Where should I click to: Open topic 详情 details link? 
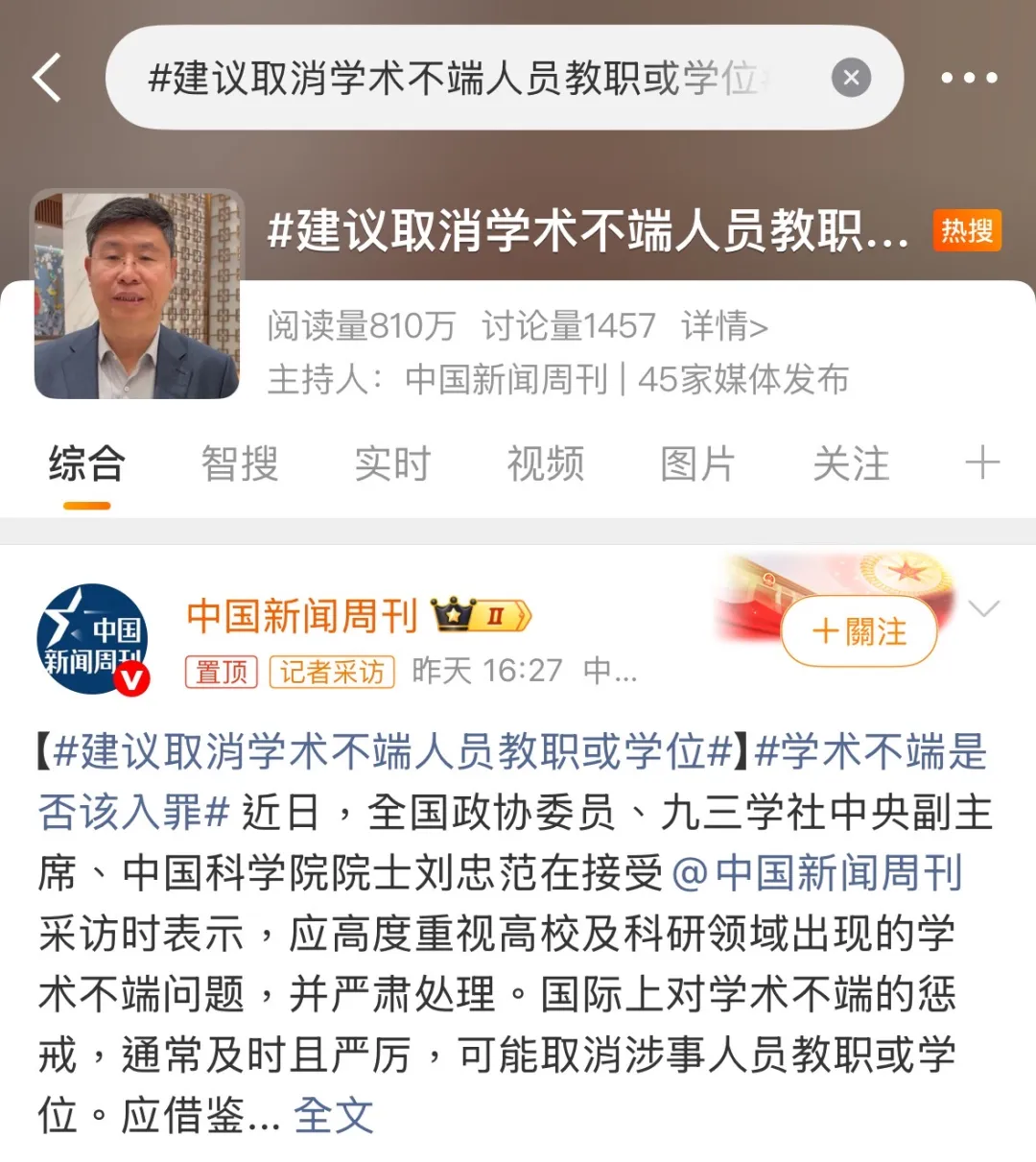724,326
